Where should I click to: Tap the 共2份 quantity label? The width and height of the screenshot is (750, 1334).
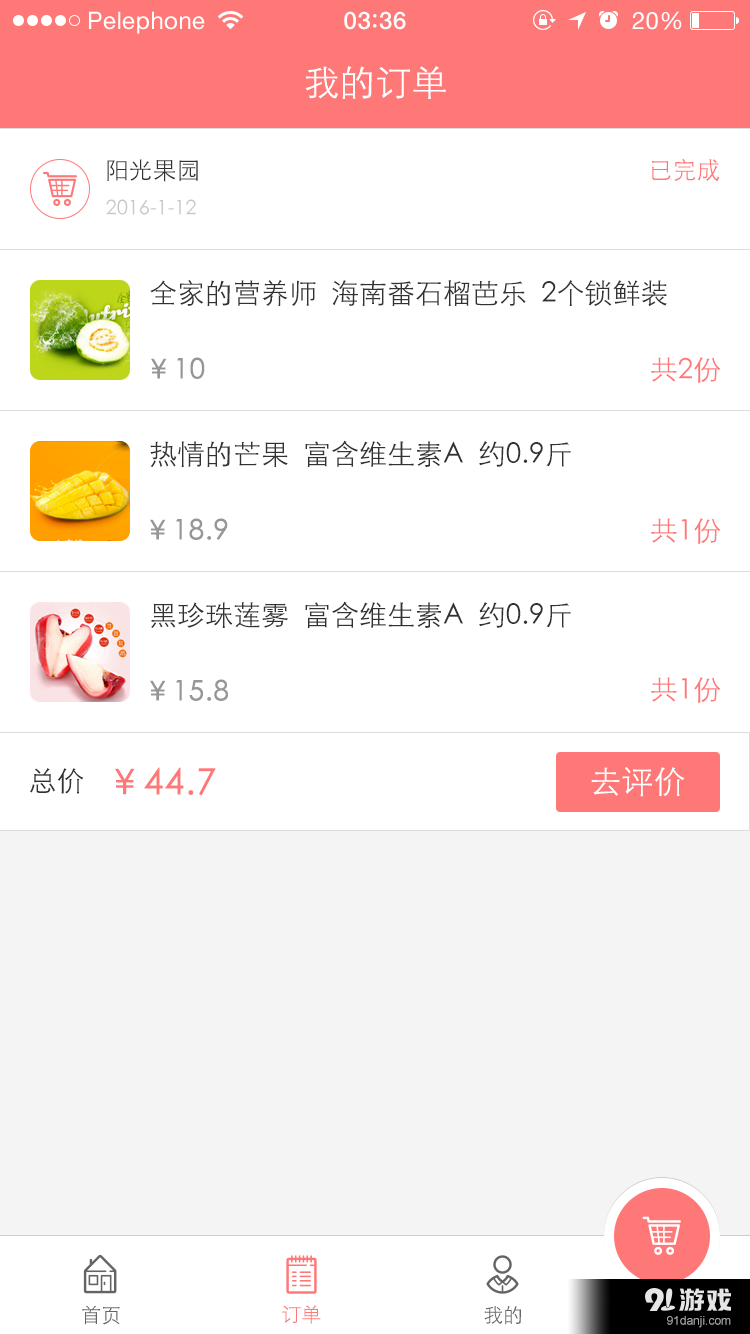click(x=684, y=370)
